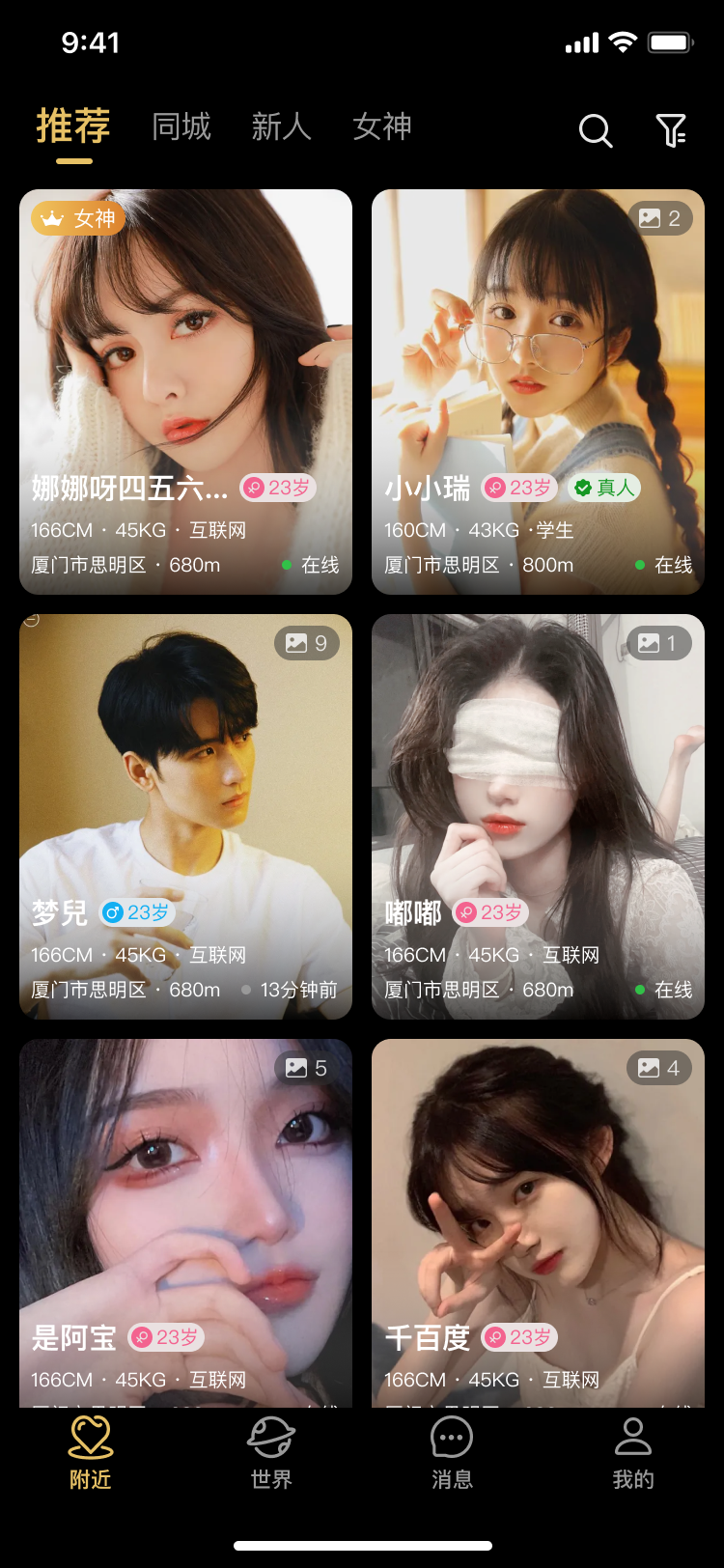Switch to the 同城 tab
Image resolution: width=724 pixels, height=1568 pixels.
click(181, 126)
